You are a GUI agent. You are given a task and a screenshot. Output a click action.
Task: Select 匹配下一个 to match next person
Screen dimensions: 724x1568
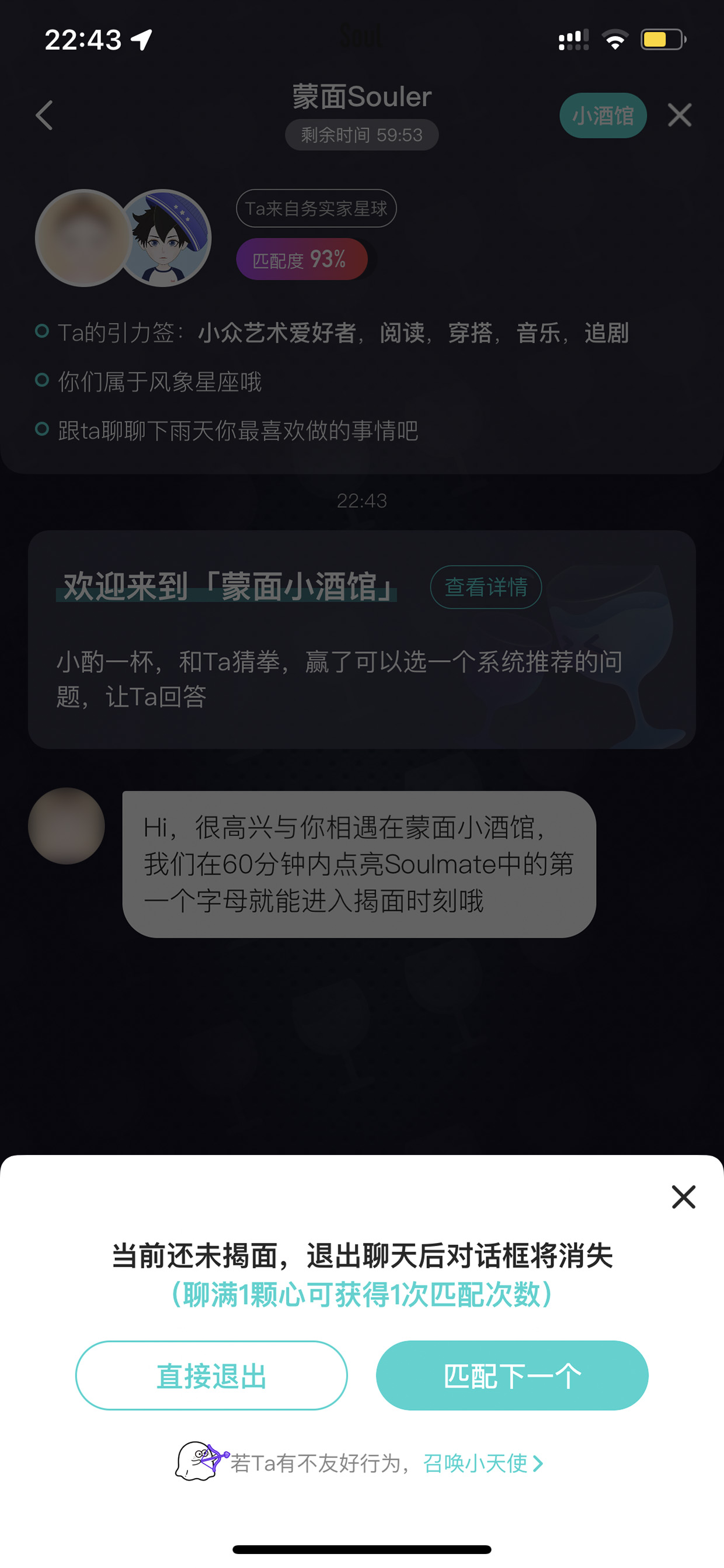pyautogui.click(x=512, y=1376)
